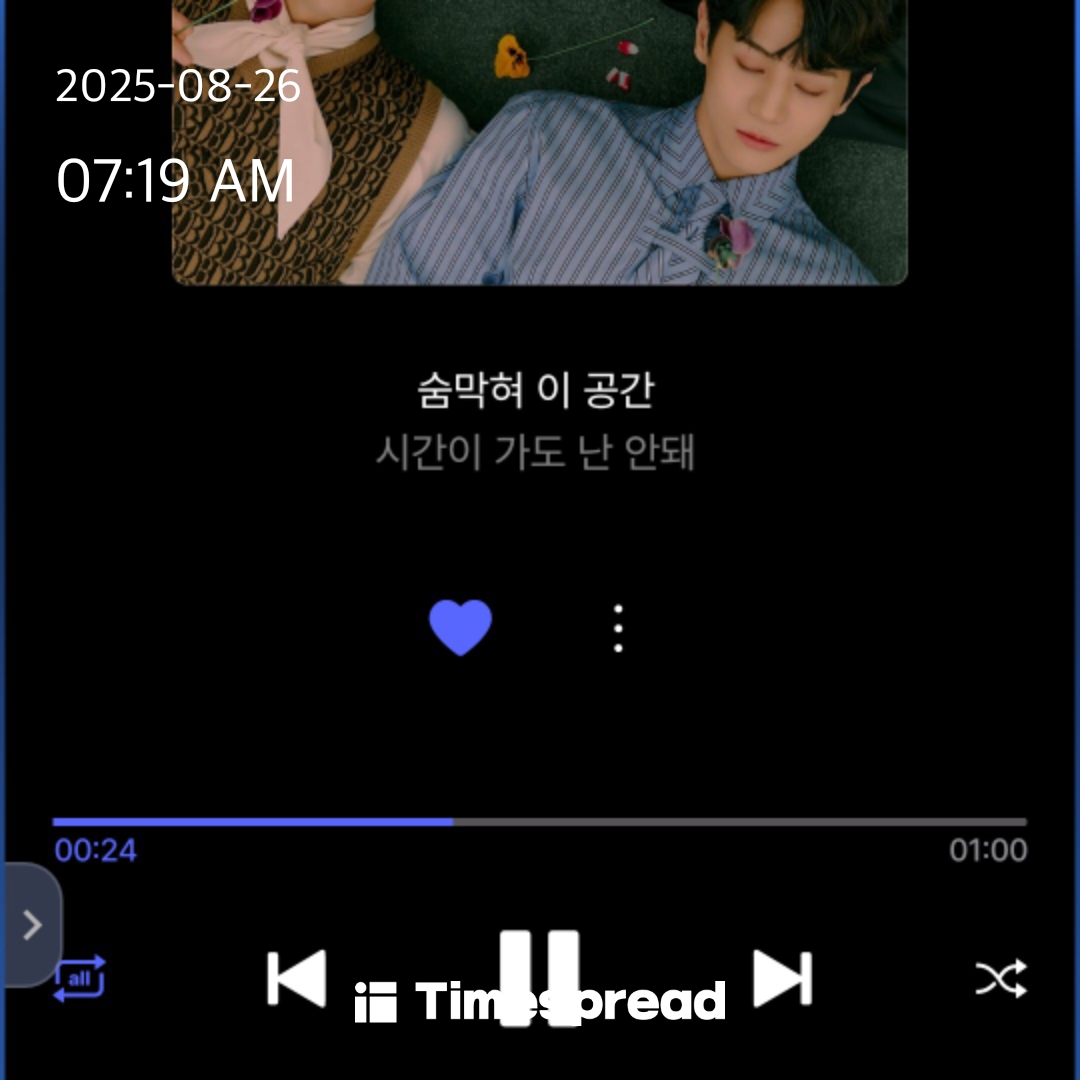Tap the album cover image
Screen dimensions: 1080x1080
(x=540, y=140)
